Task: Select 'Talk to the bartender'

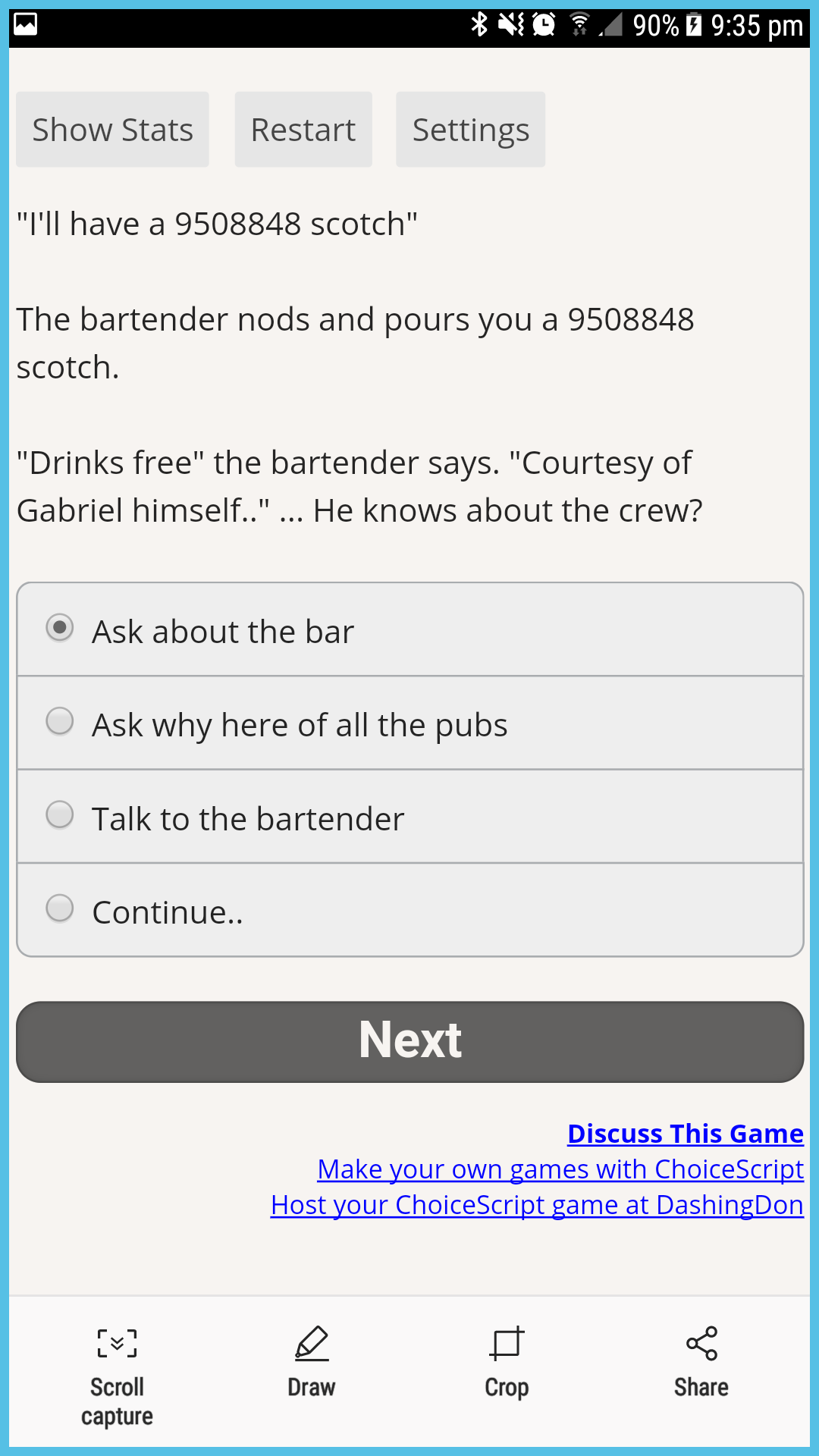Action: click(410, 817)
